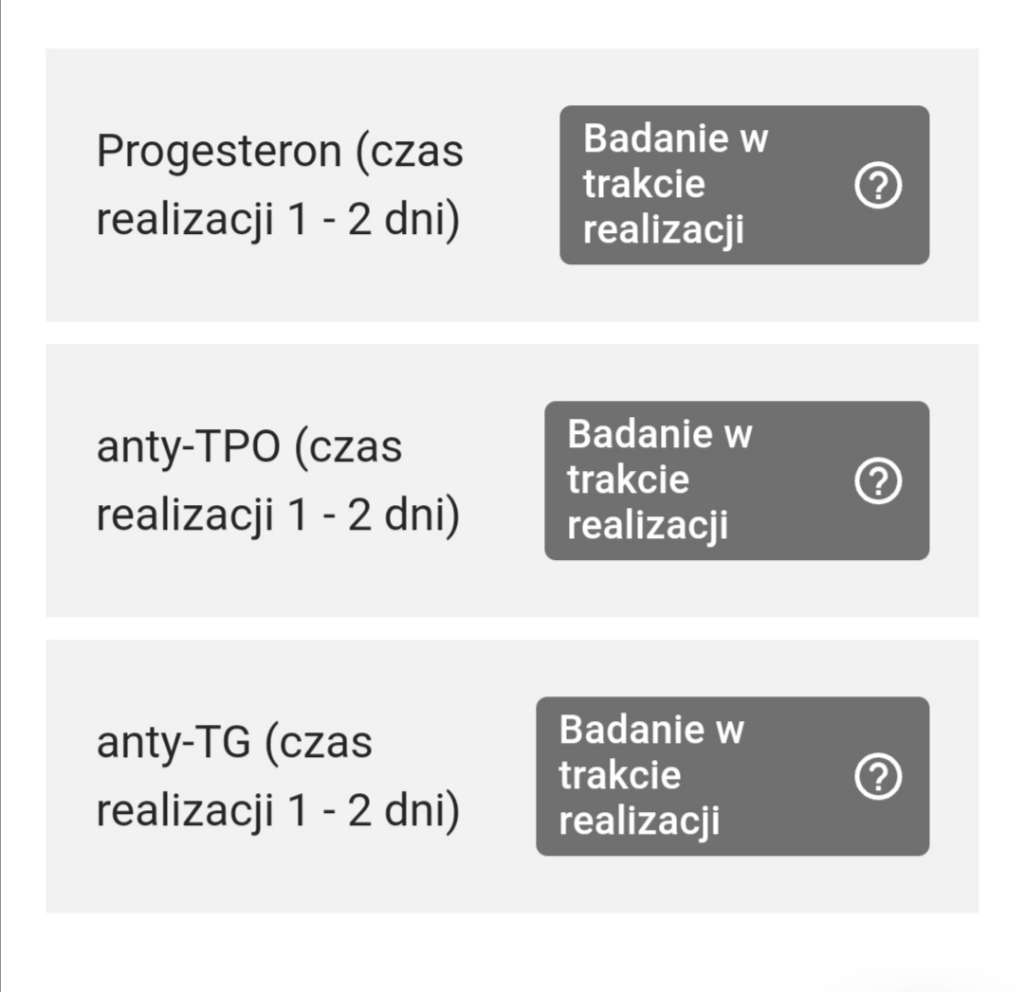Viewport: 1024px width, 992px height.
Task: Tap the help icon for Progesteron status
Action: 879,185
